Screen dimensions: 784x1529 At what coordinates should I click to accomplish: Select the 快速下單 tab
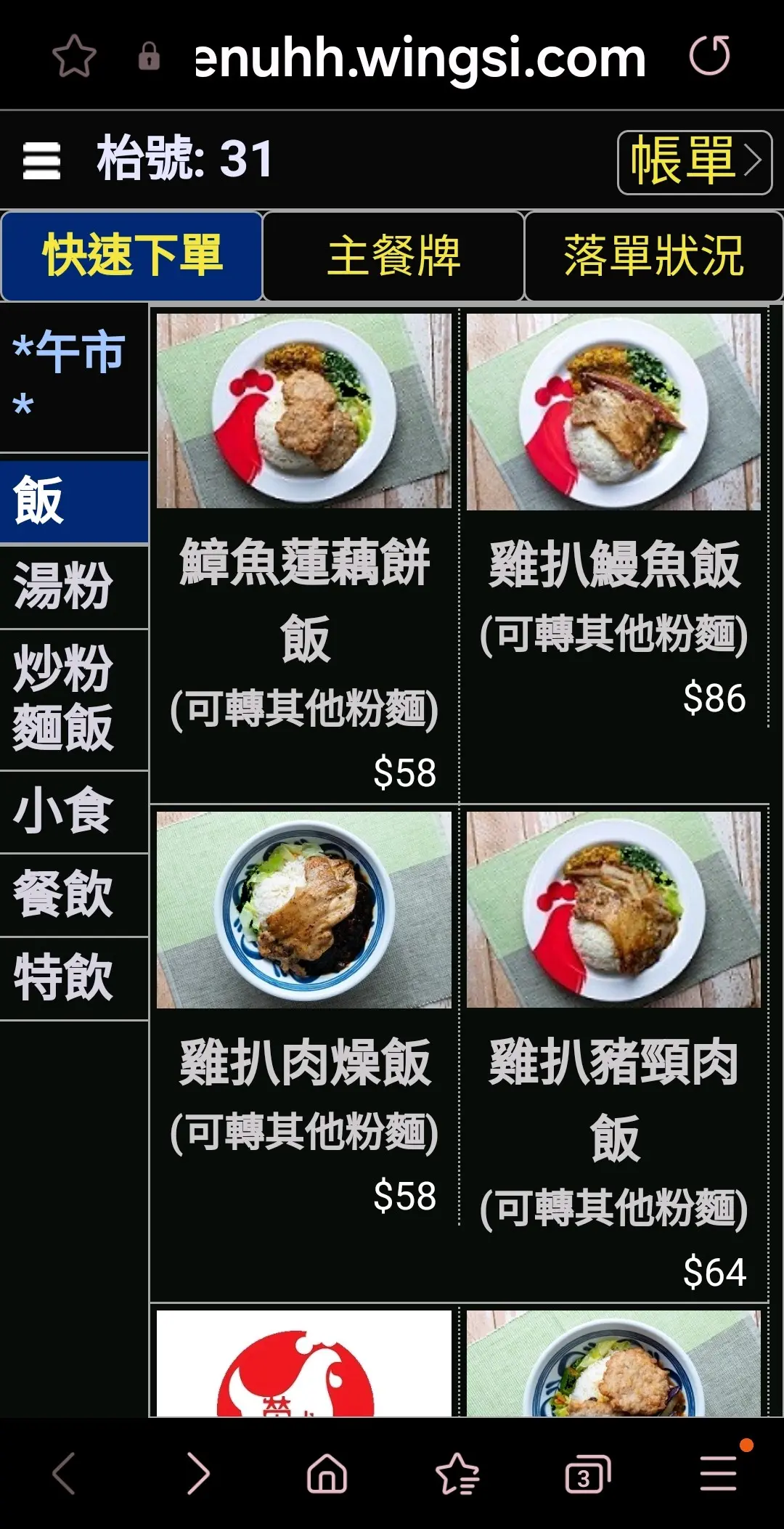pos(132,256)
